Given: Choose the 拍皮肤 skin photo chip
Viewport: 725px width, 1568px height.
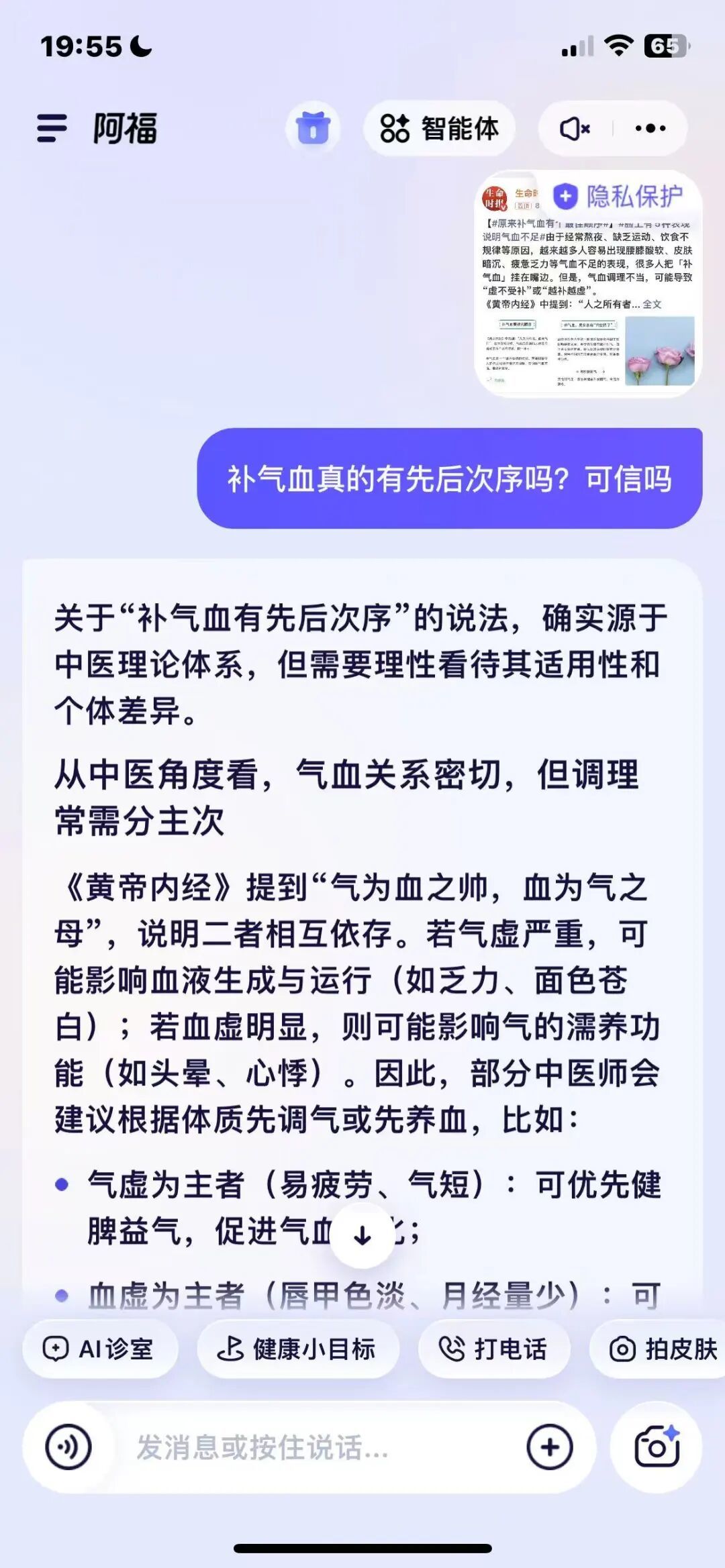Looking at the screenshot, I should [661, 1349].
